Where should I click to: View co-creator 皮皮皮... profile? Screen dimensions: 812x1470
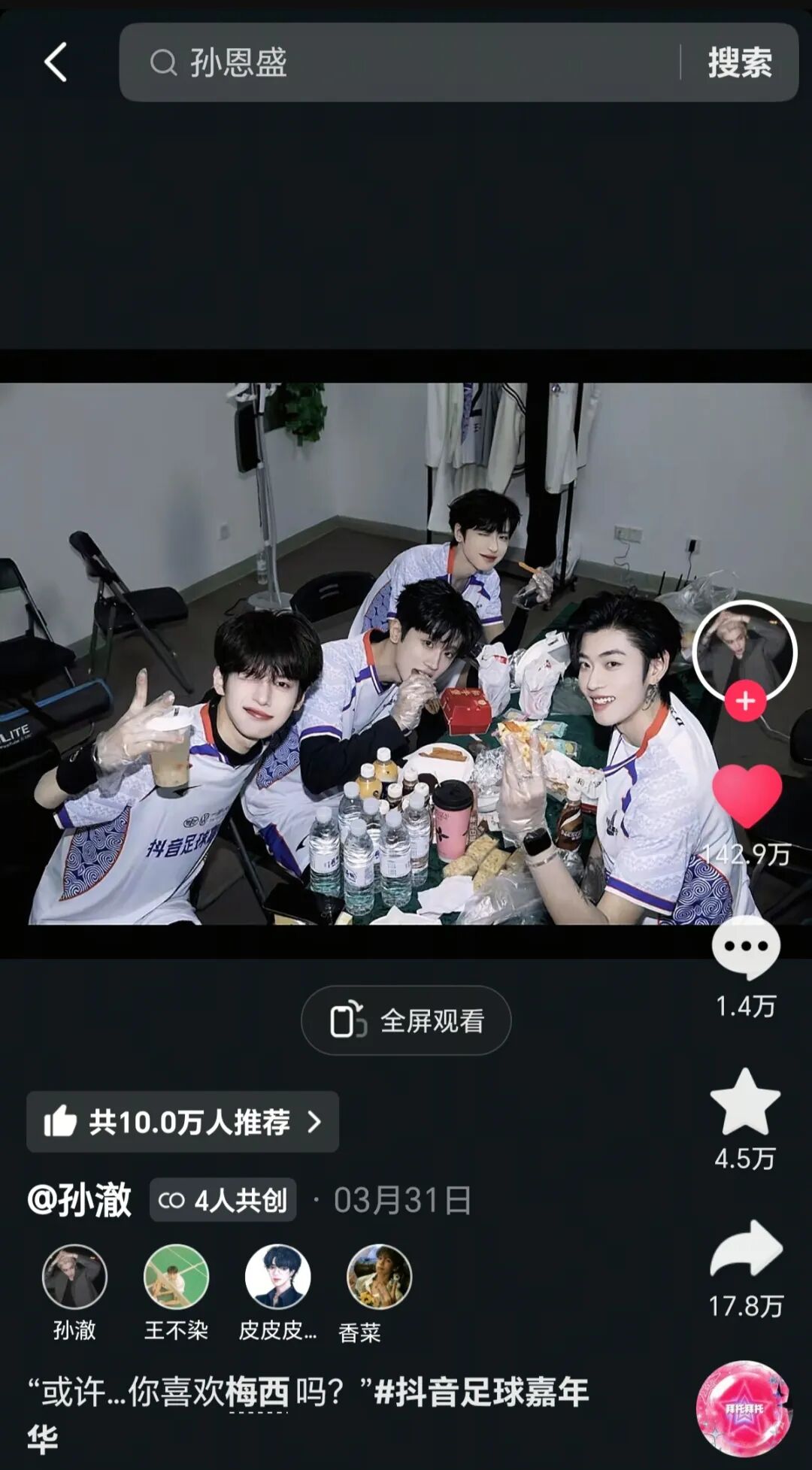277,1277
